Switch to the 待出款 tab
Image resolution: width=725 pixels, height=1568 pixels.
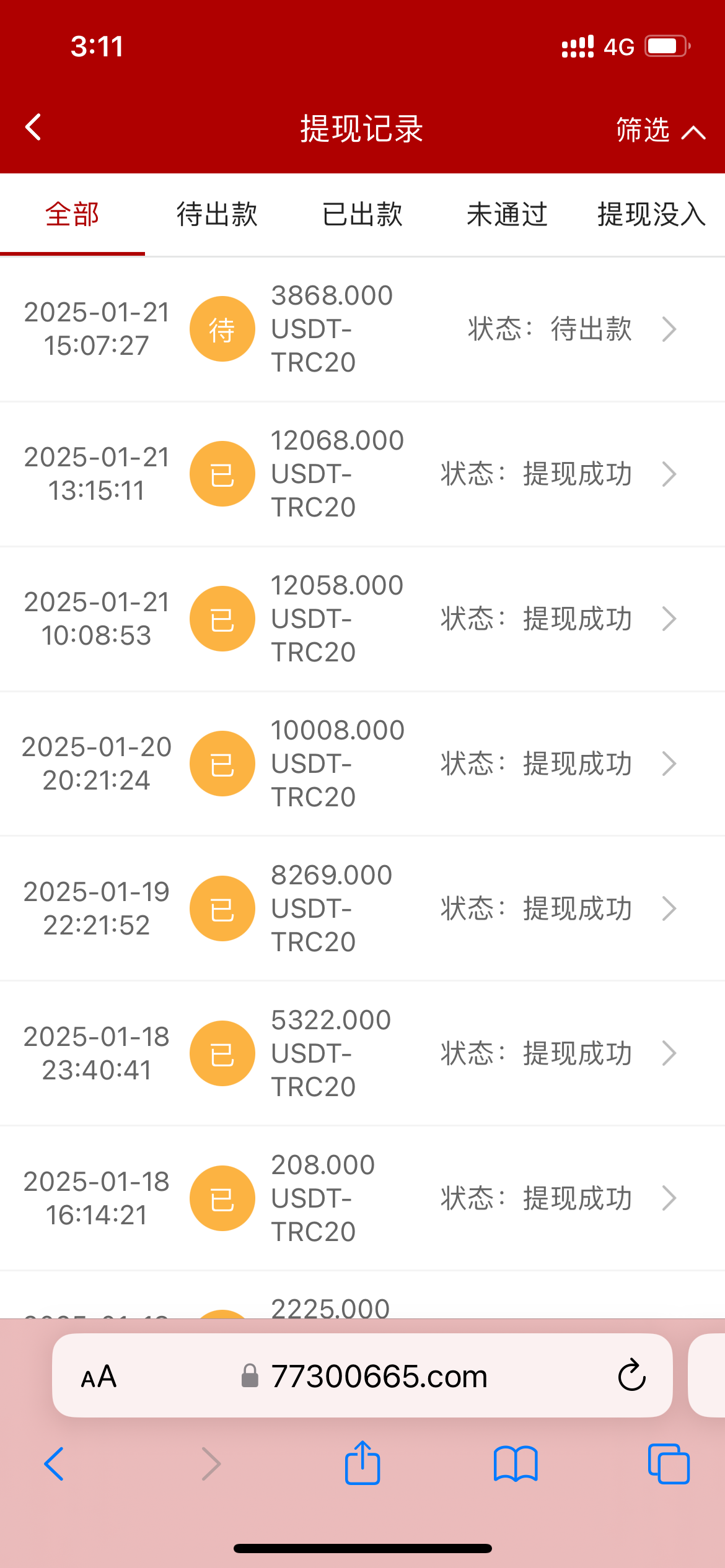[x=217, y=215]
